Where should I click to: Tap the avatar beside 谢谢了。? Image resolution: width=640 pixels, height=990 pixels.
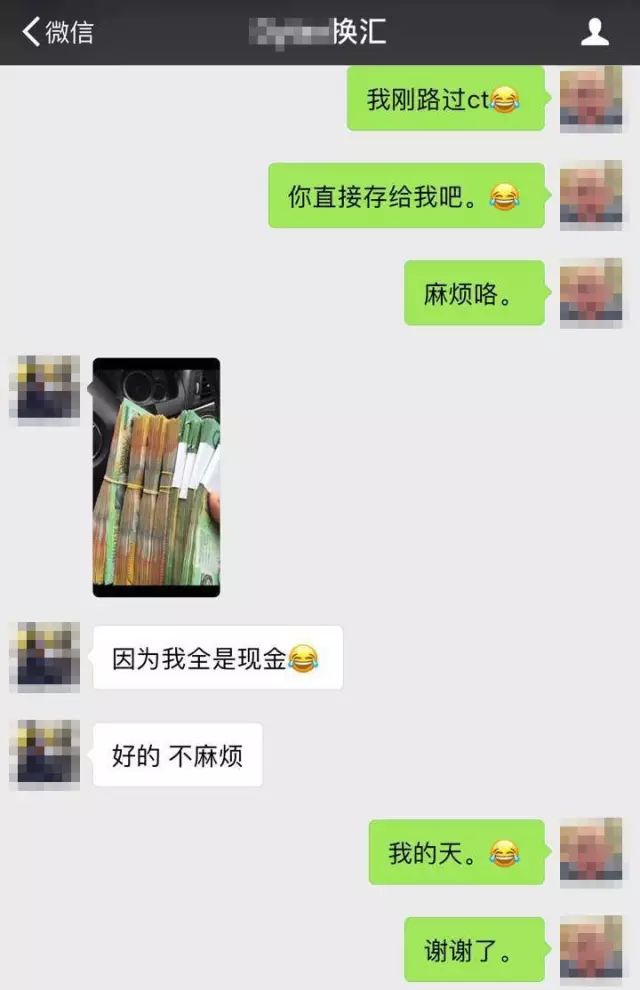(x=591, y=949)
